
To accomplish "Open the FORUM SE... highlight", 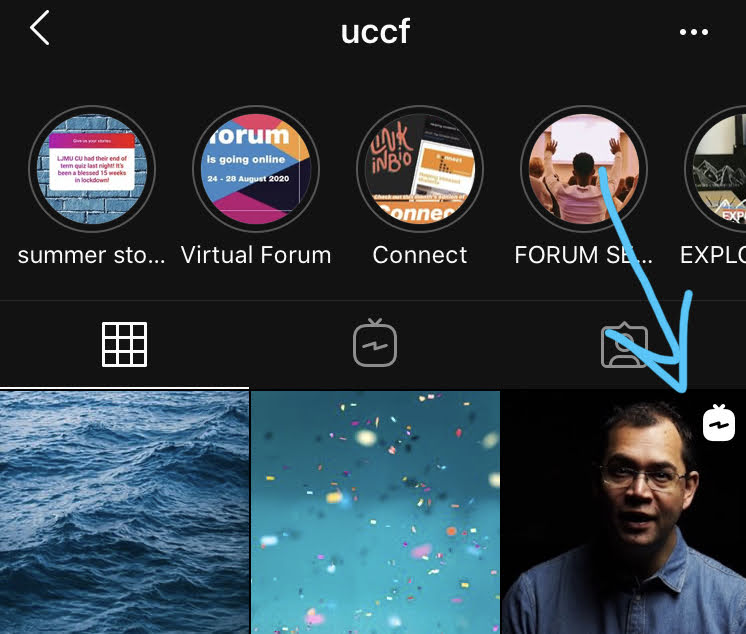I will coord(584,169).
